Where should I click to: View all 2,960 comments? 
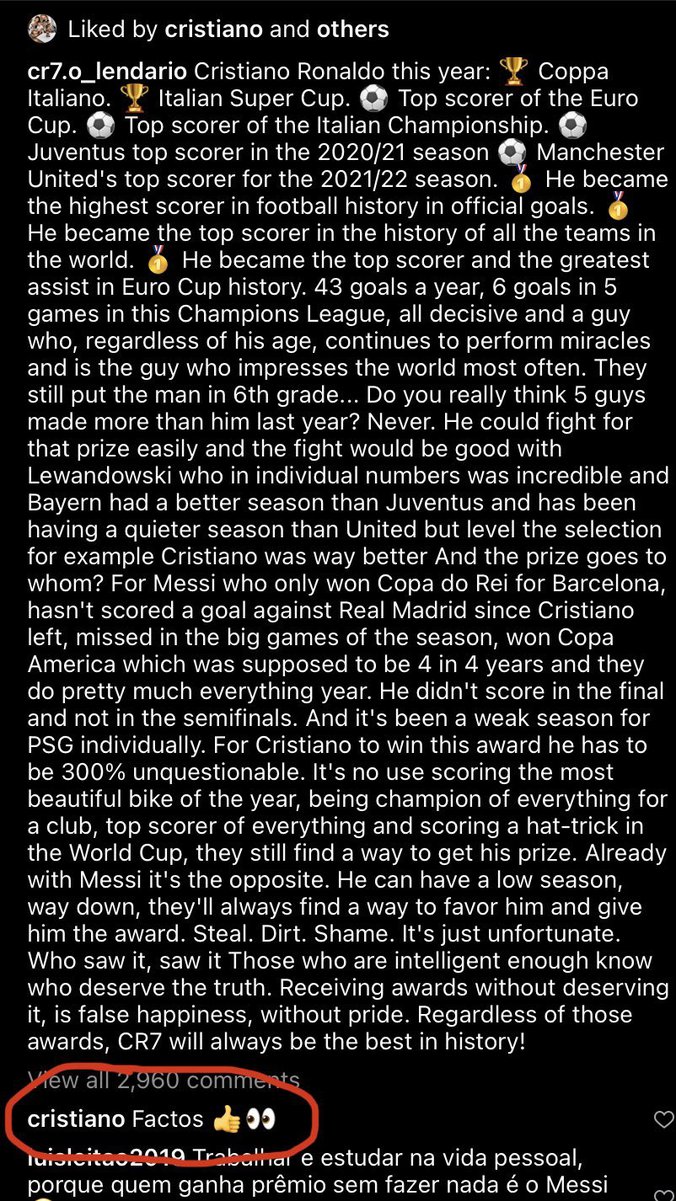[x=163, y=1080]
